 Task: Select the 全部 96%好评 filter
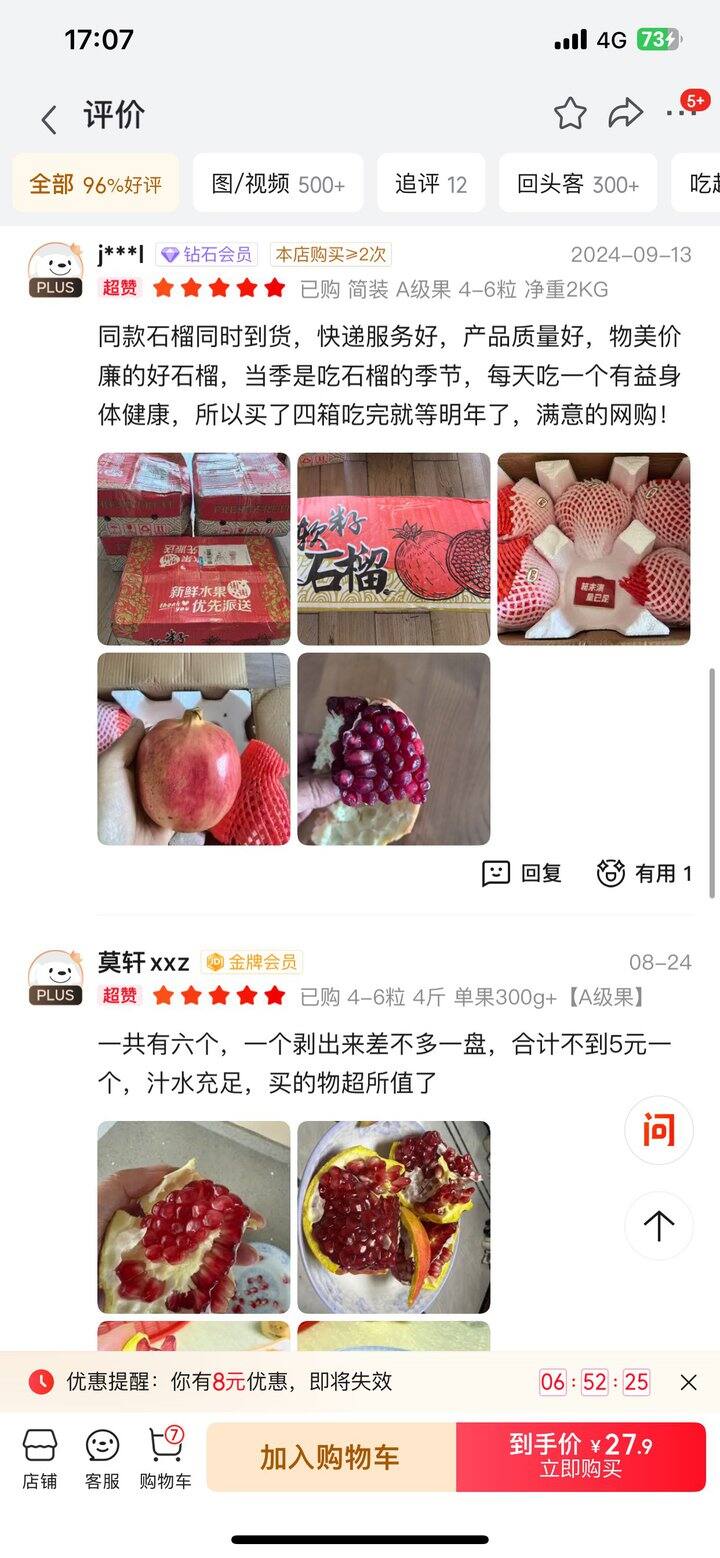(95, 183)
